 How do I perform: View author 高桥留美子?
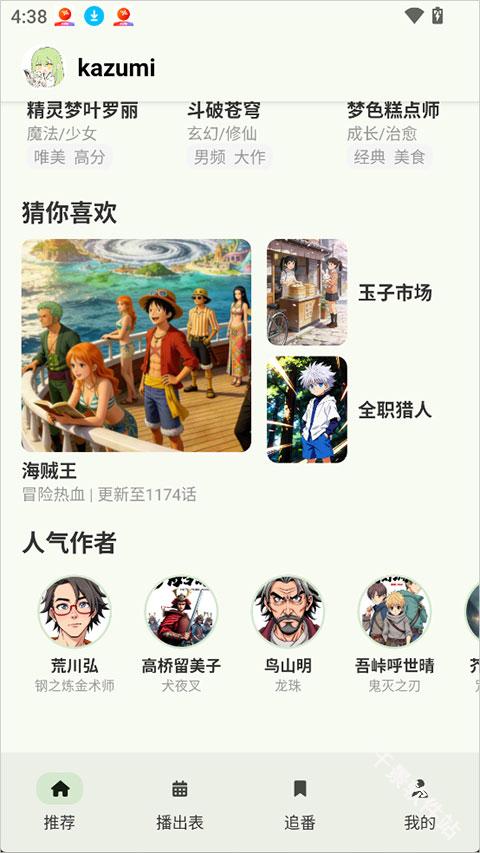pos(181,635)
